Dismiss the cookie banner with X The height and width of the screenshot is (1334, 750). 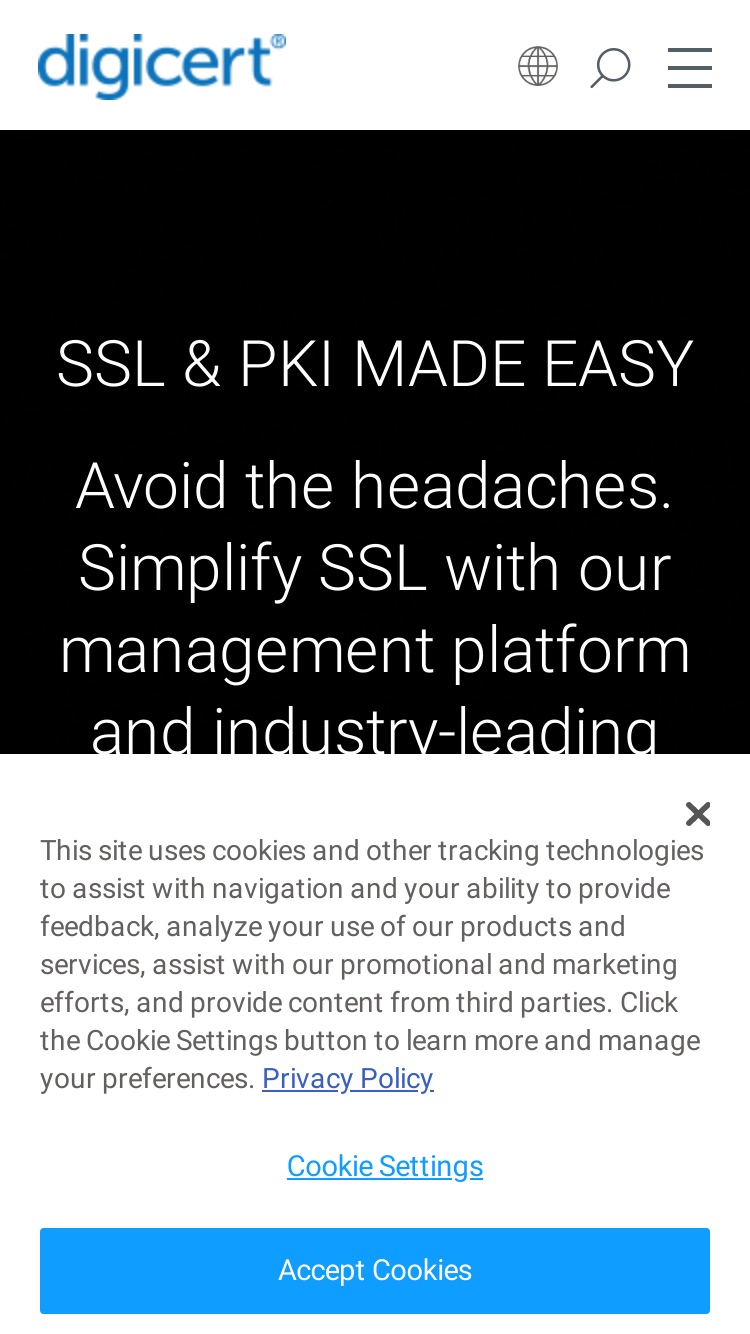698,814
